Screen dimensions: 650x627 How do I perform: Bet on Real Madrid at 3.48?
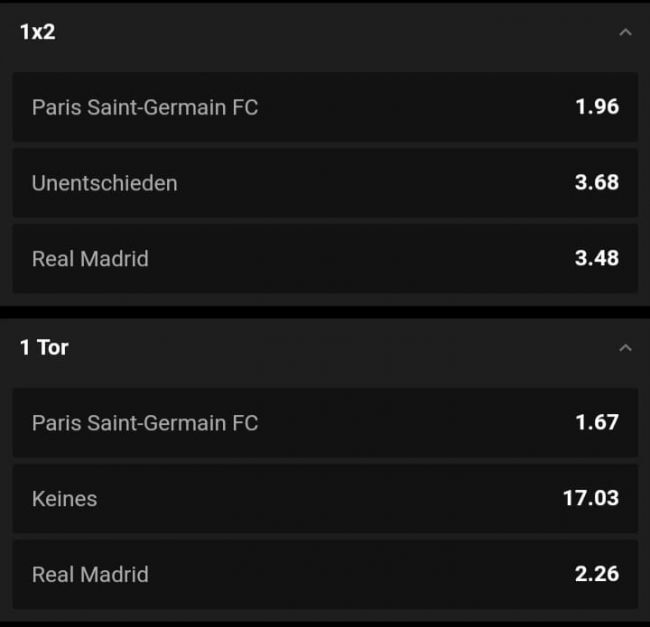point(325,259)
